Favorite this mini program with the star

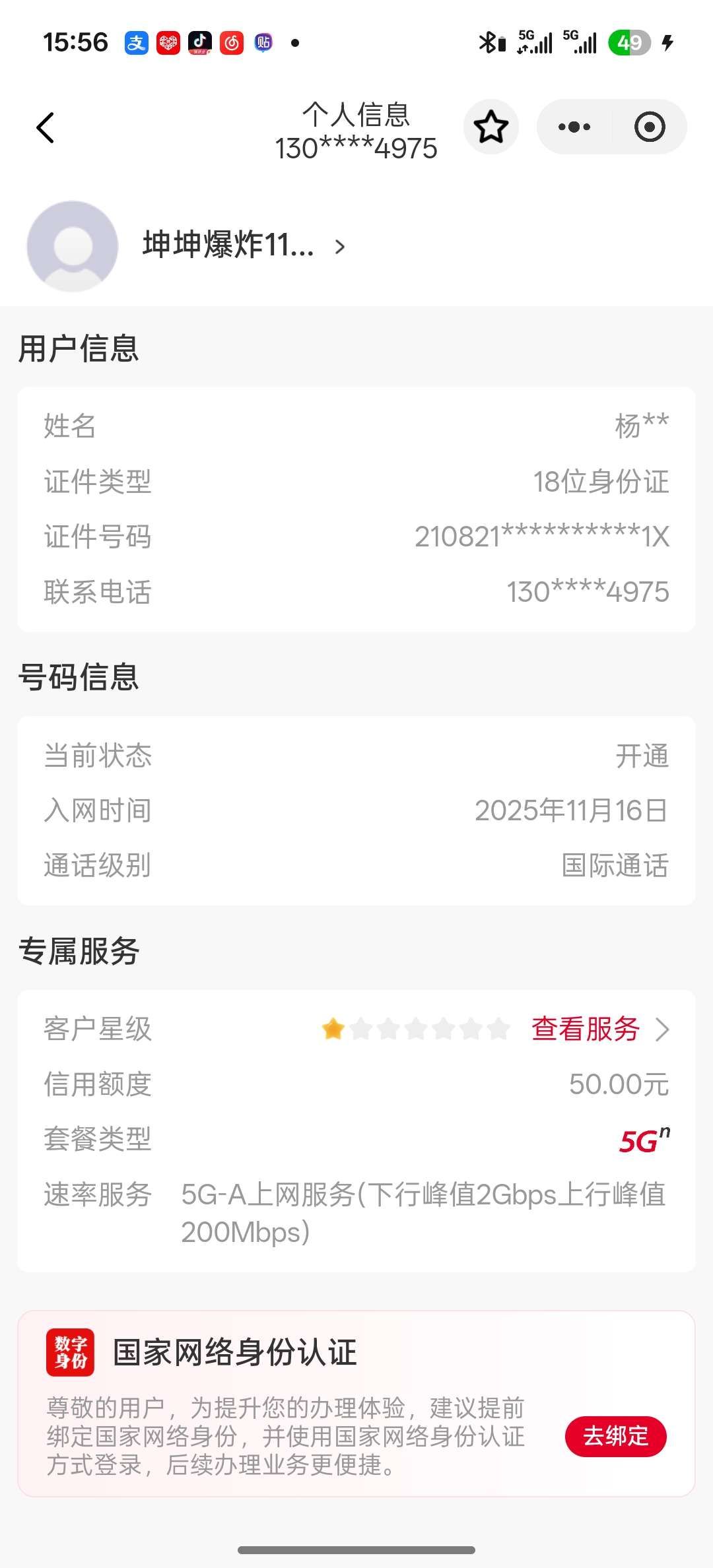(491, 127)
